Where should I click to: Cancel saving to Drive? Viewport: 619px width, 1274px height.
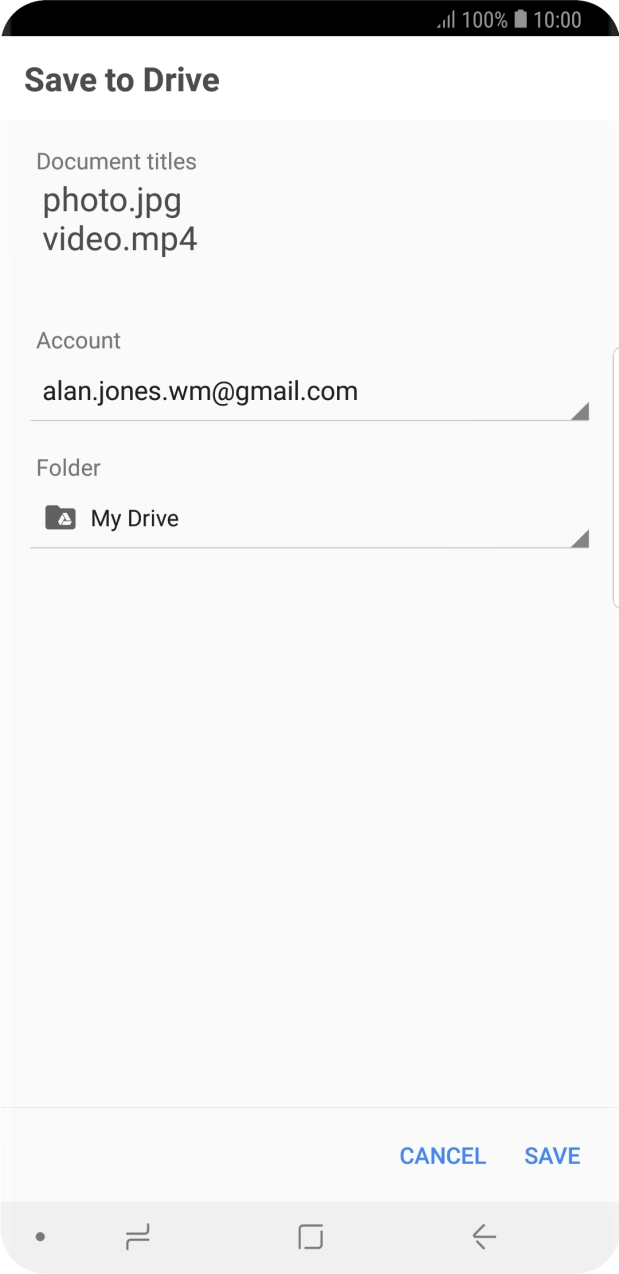pos(442,1156)
